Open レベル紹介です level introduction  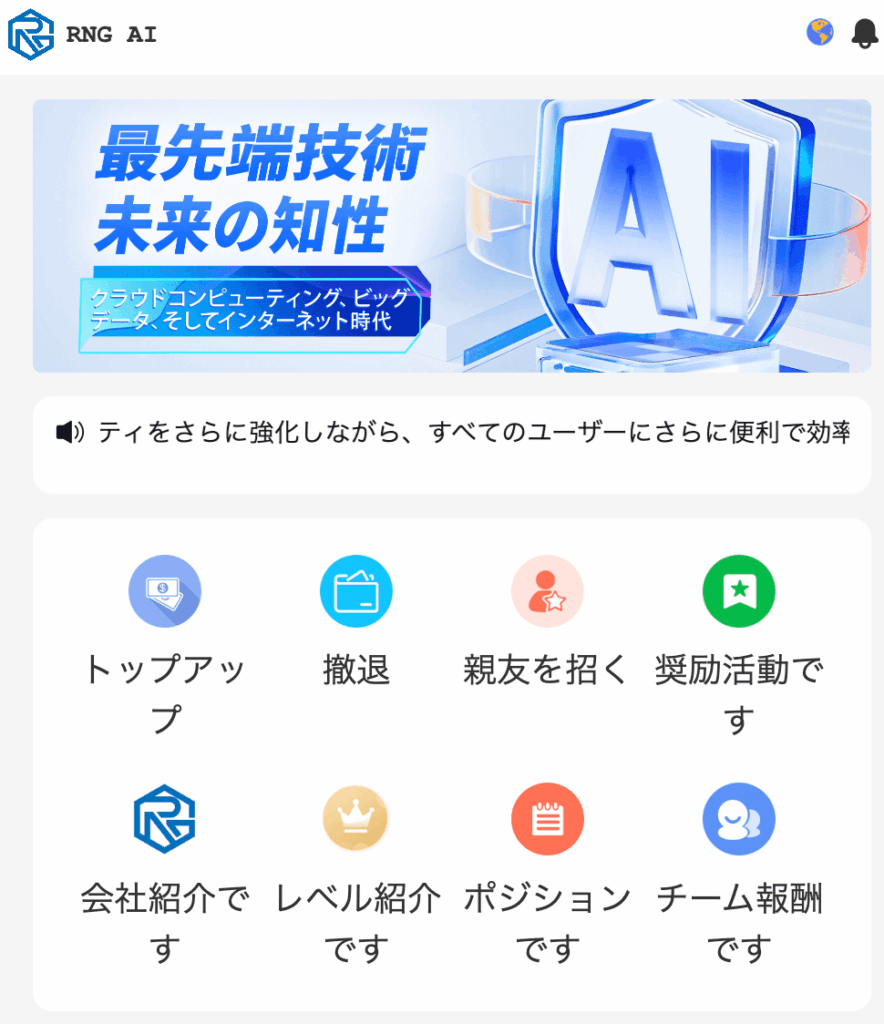(356, 819)
